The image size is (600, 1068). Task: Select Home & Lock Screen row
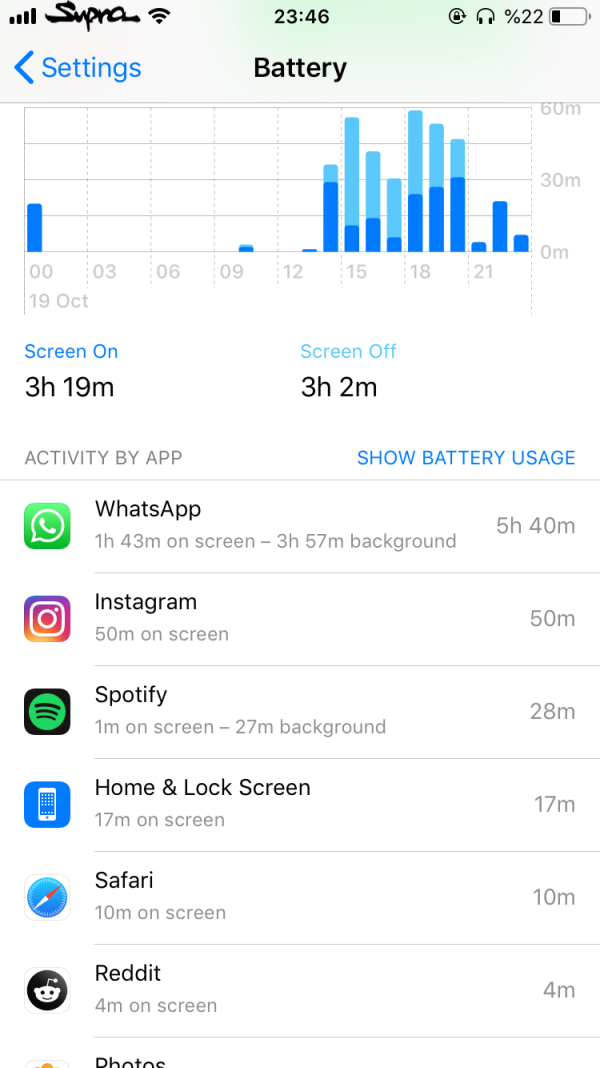click(300, 804)
